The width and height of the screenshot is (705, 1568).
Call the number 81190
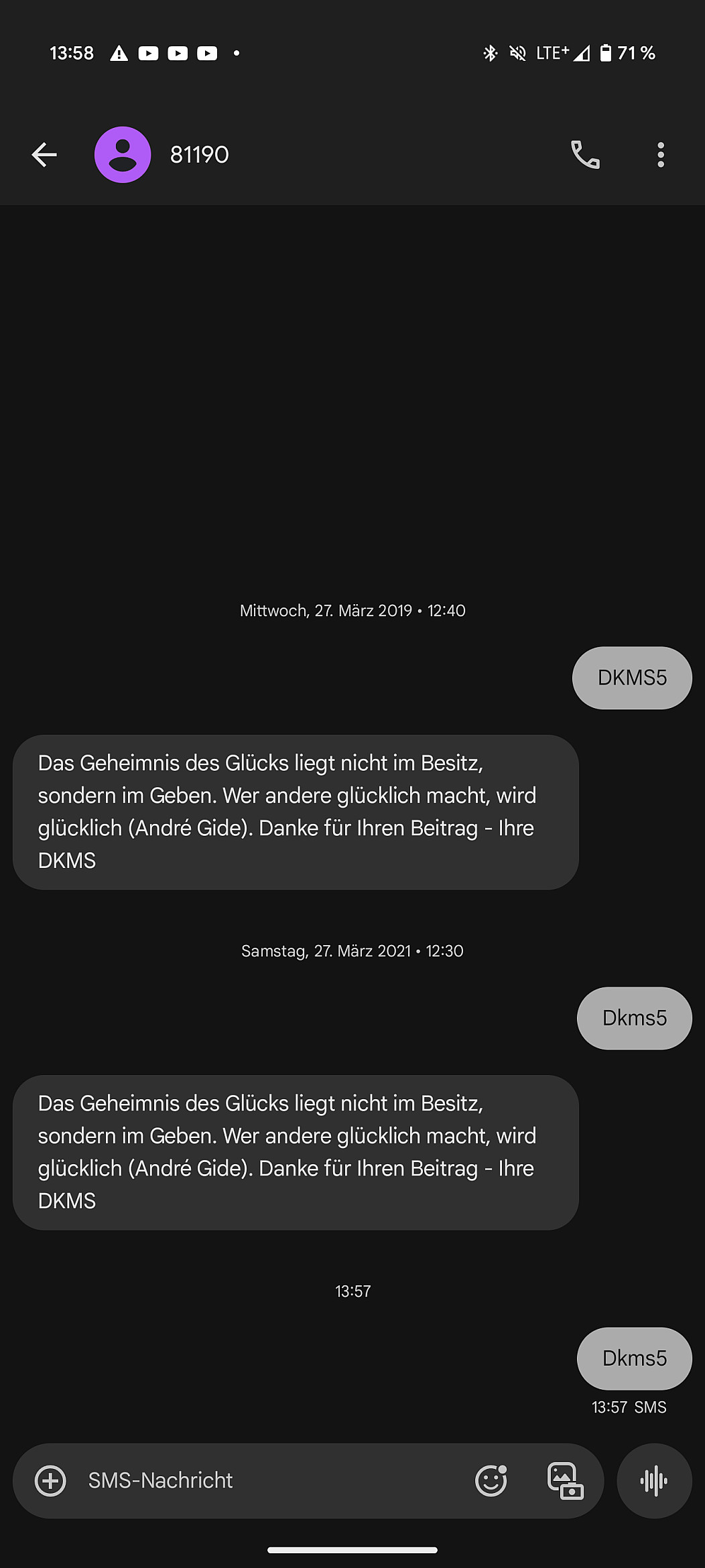click(584, 155)
